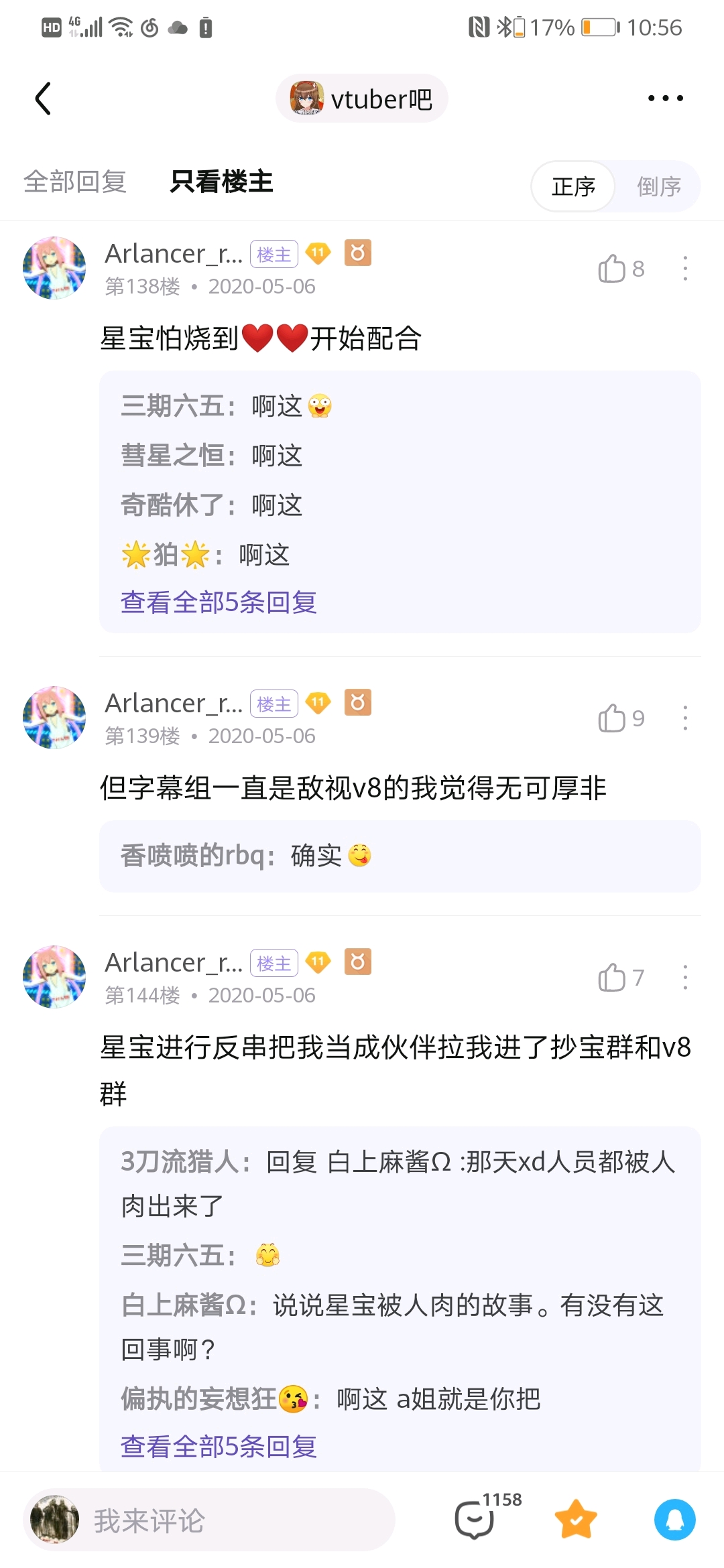Open the vtuber吧 forum chip

click(x=362, y=99)
